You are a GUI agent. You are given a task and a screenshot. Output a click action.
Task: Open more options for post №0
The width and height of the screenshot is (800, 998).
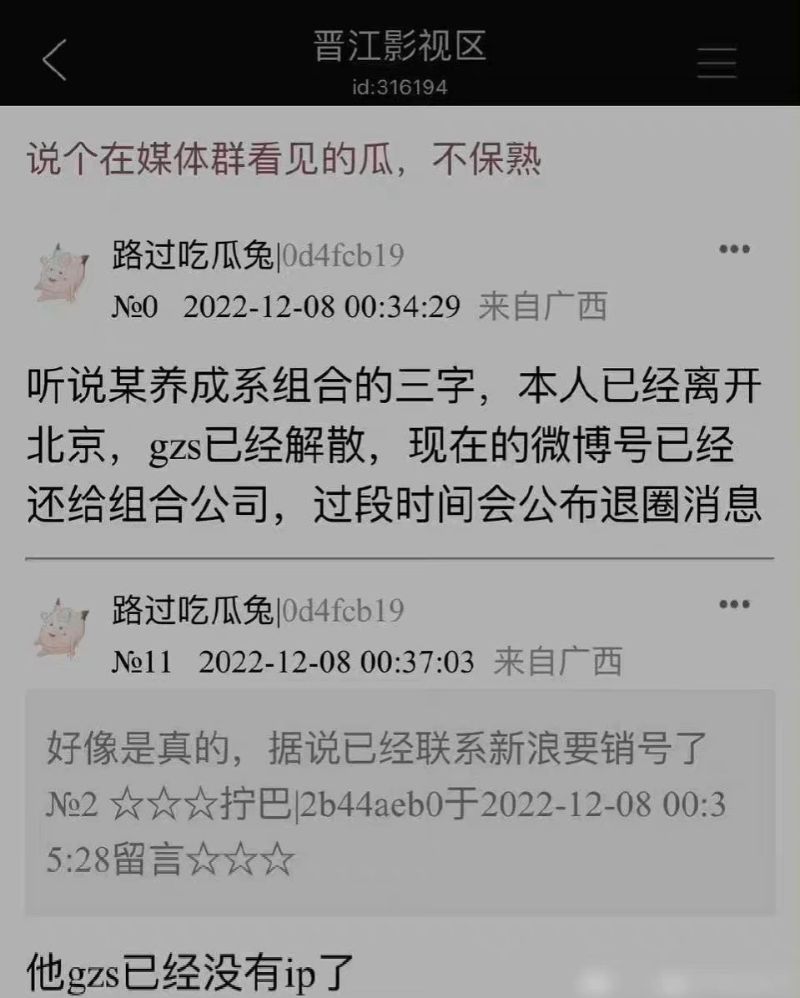[x=734, y=249]
